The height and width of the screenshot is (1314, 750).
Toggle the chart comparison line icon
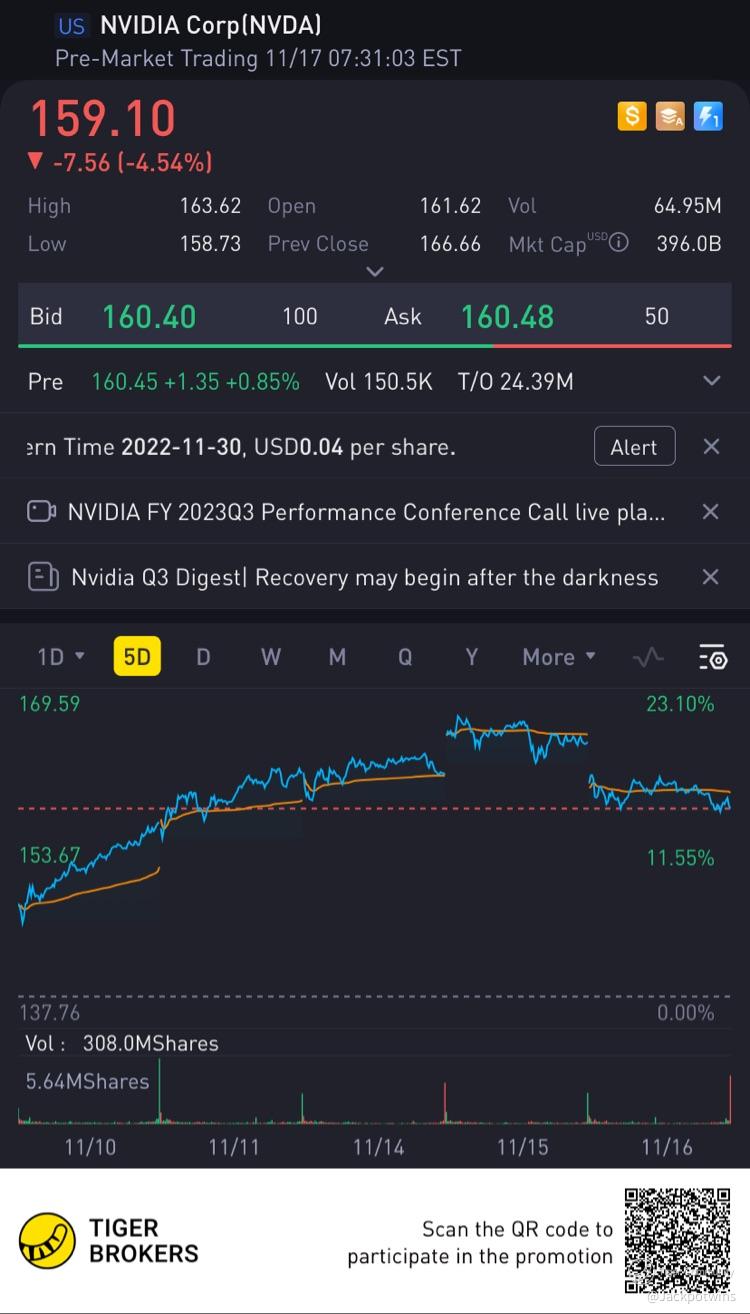point(648,657)
